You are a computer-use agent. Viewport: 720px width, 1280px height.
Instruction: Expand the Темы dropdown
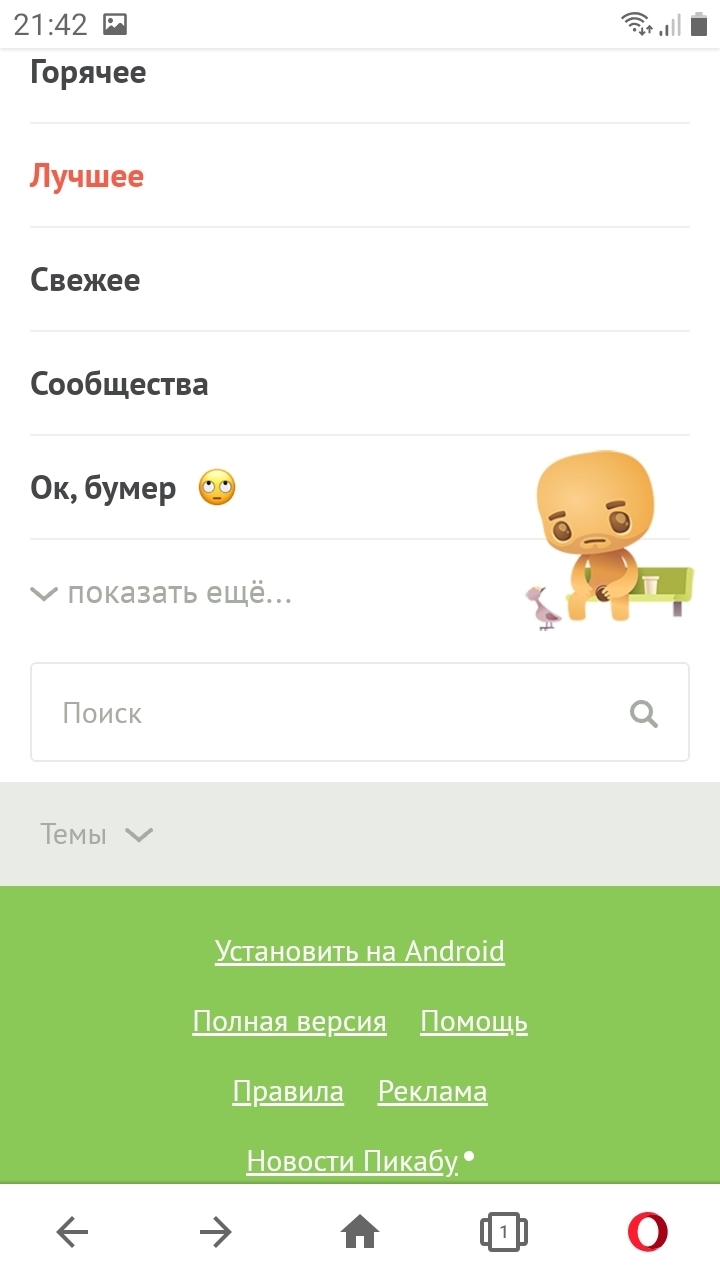96,834
